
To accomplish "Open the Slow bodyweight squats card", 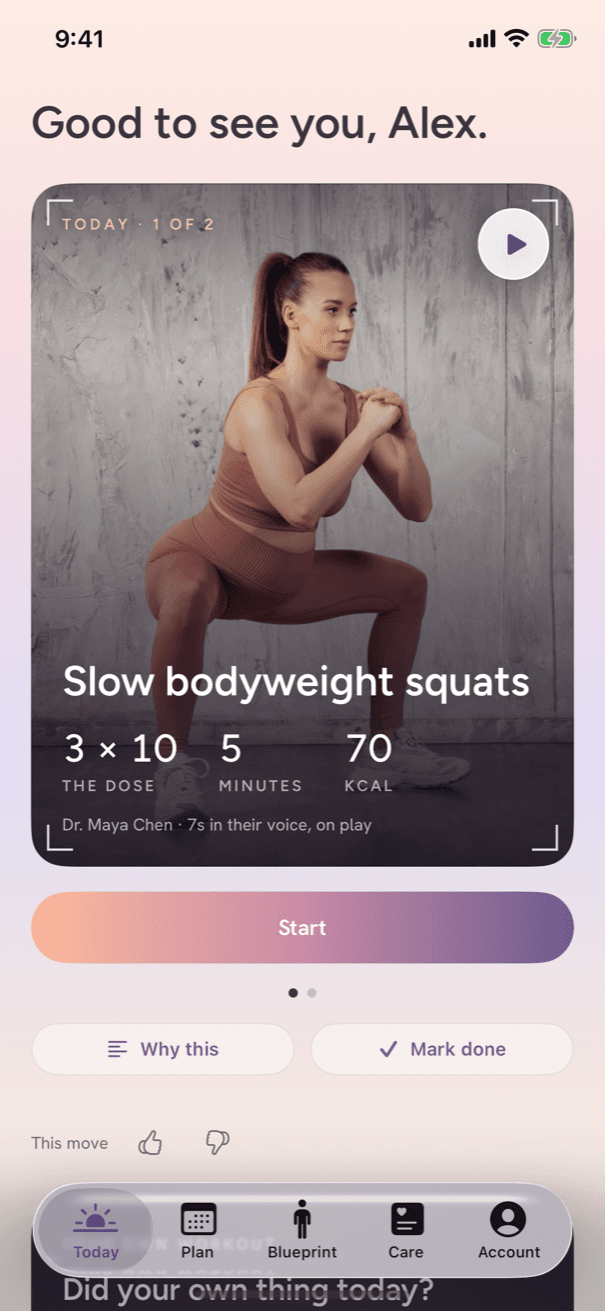I will tap(302, 525).
